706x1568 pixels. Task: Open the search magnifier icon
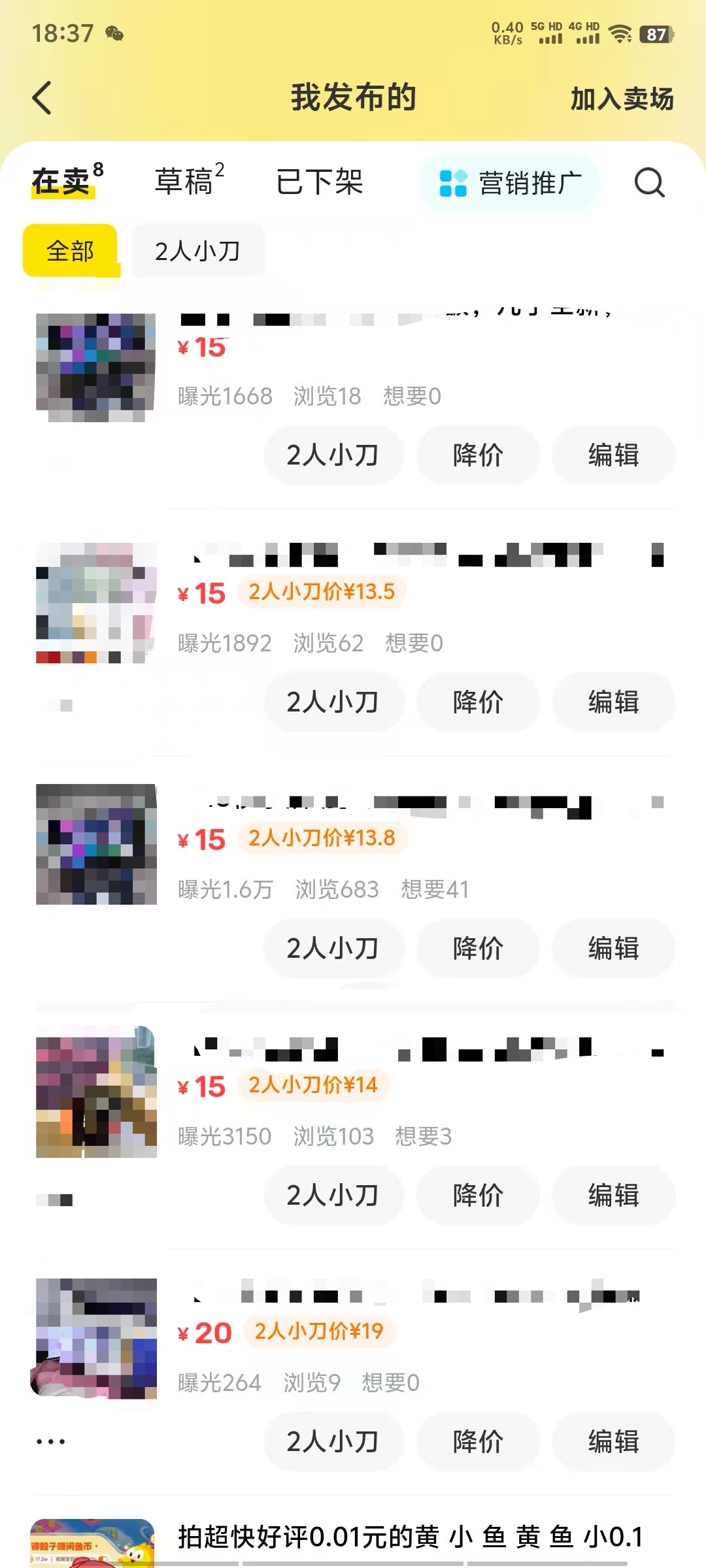click(649, 182)
